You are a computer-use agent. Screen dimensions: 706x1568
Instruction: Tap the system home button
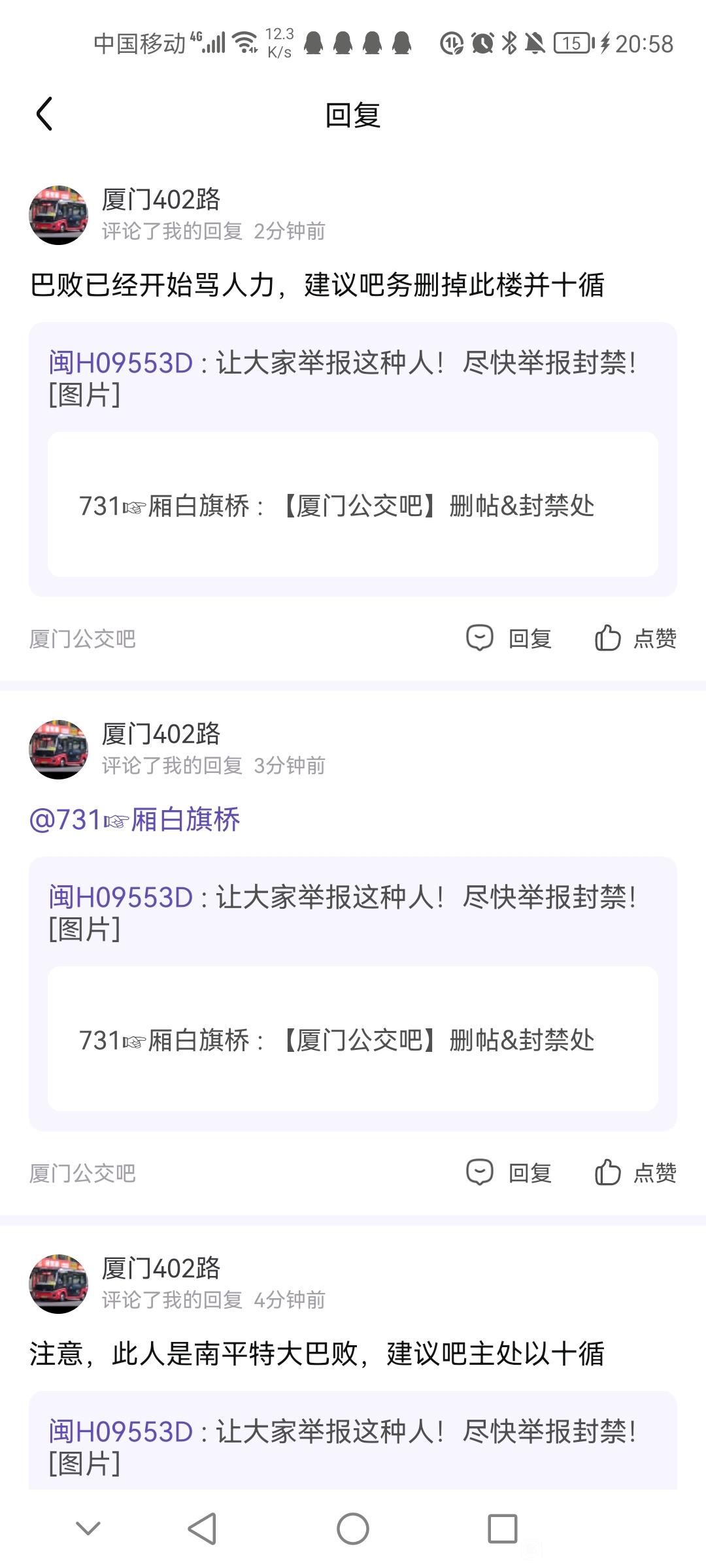coord(353,1529)
